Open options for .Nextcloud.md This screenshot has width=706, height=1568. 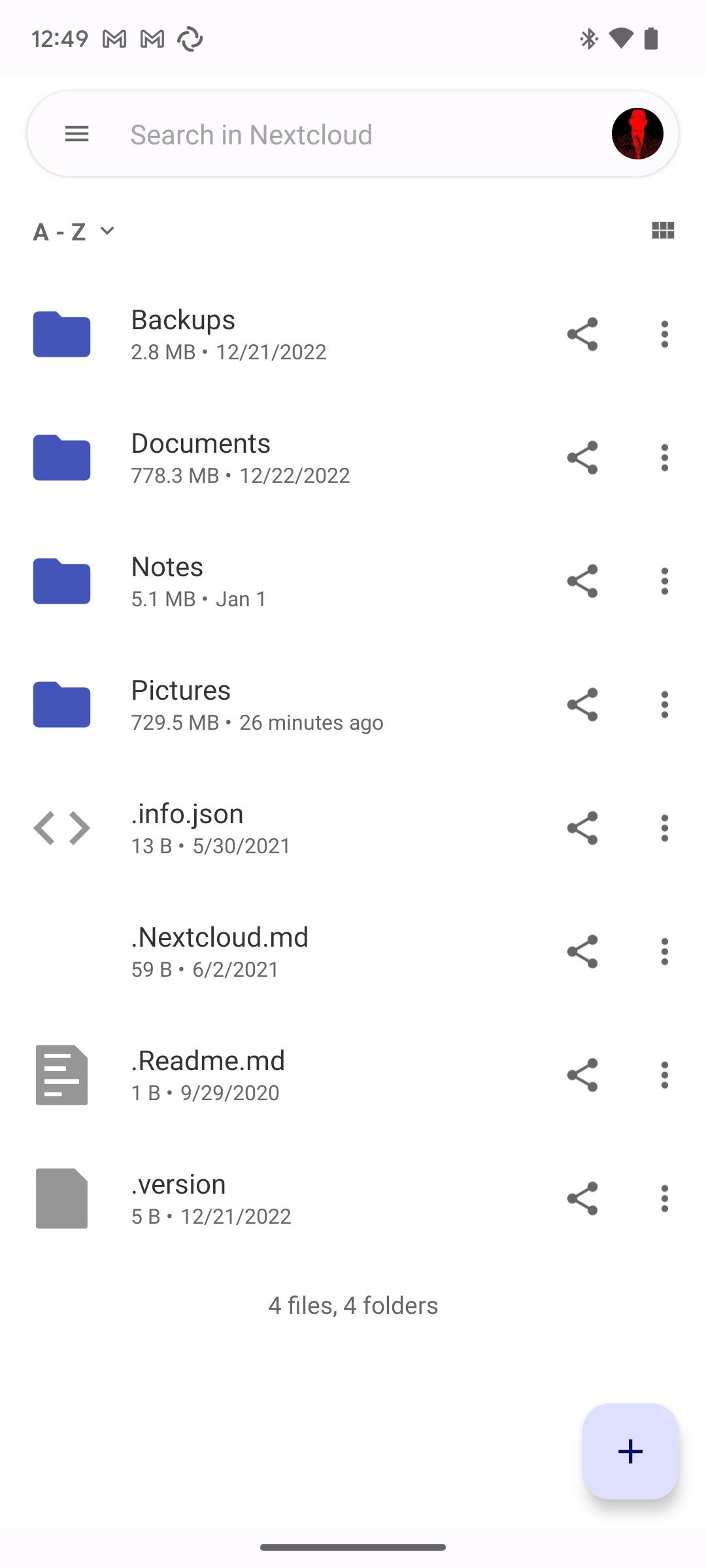(x=665, y=951)
